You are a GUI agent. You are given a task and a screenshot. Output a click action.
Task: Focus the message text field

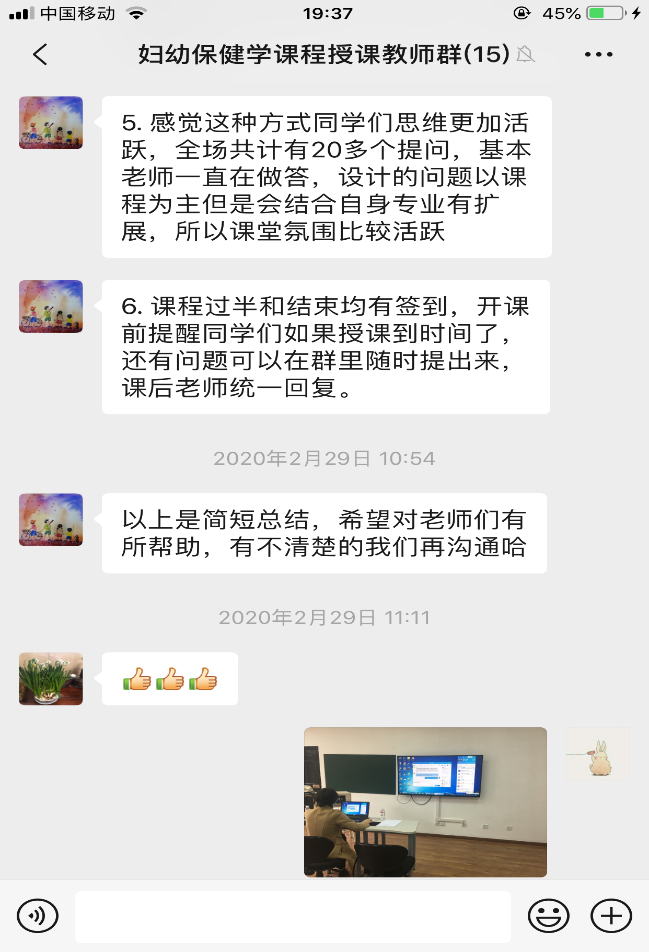[x=292, y=916]
